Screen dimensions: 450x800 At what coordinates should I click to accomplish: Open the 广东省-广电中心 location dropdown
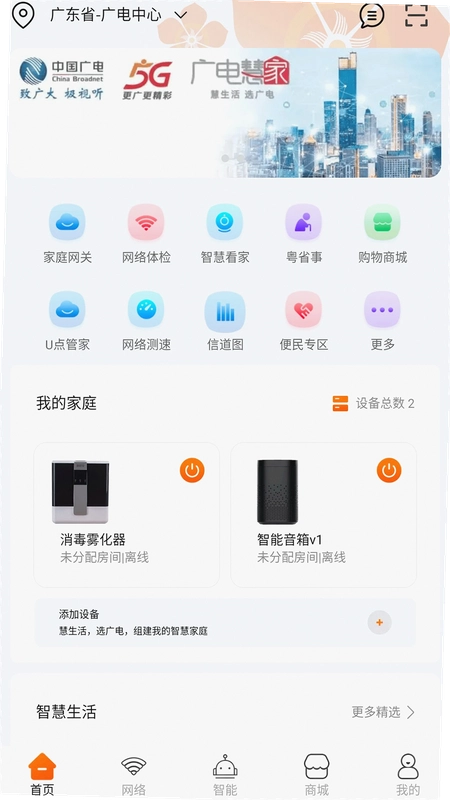coord(119,15)
